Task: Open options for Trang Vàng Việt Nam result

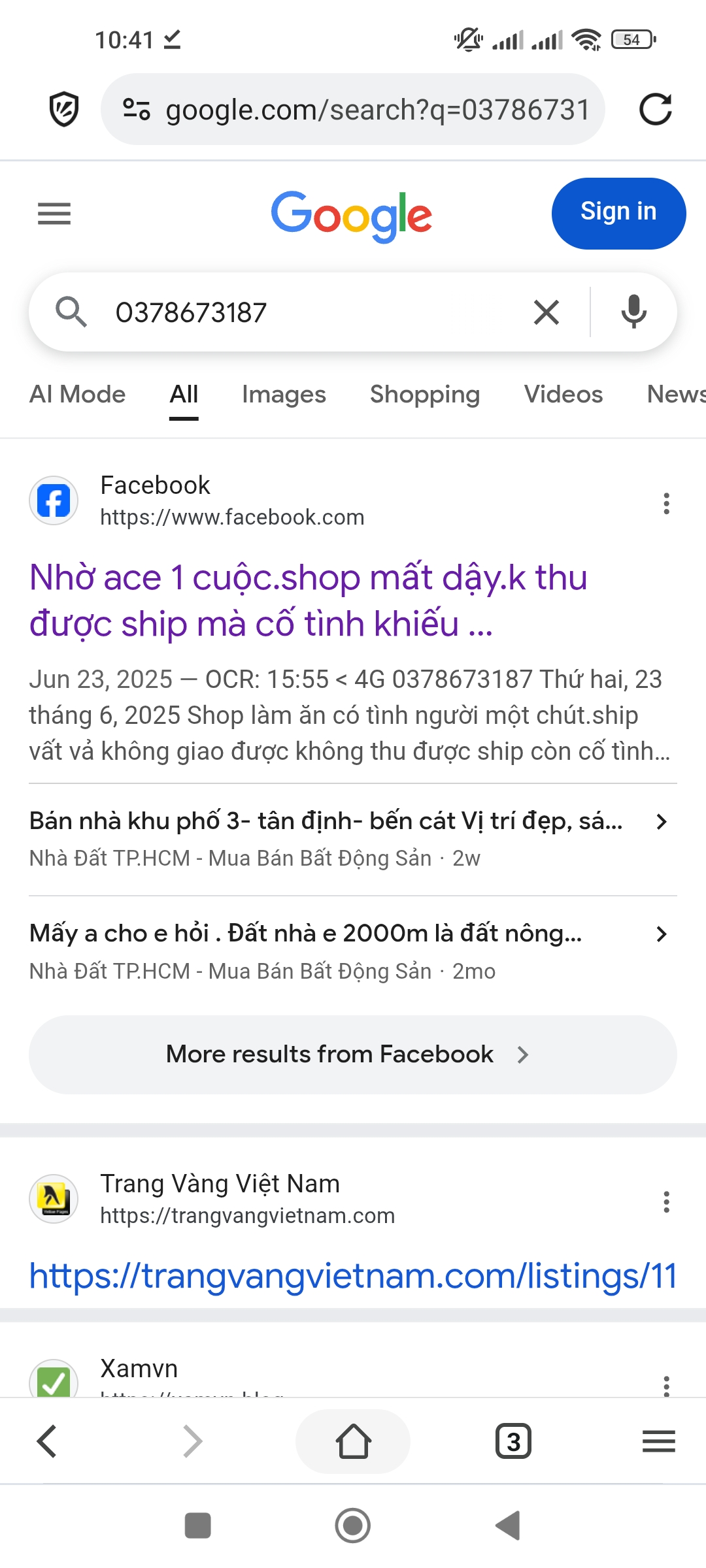Action: tap(666, 1201)
